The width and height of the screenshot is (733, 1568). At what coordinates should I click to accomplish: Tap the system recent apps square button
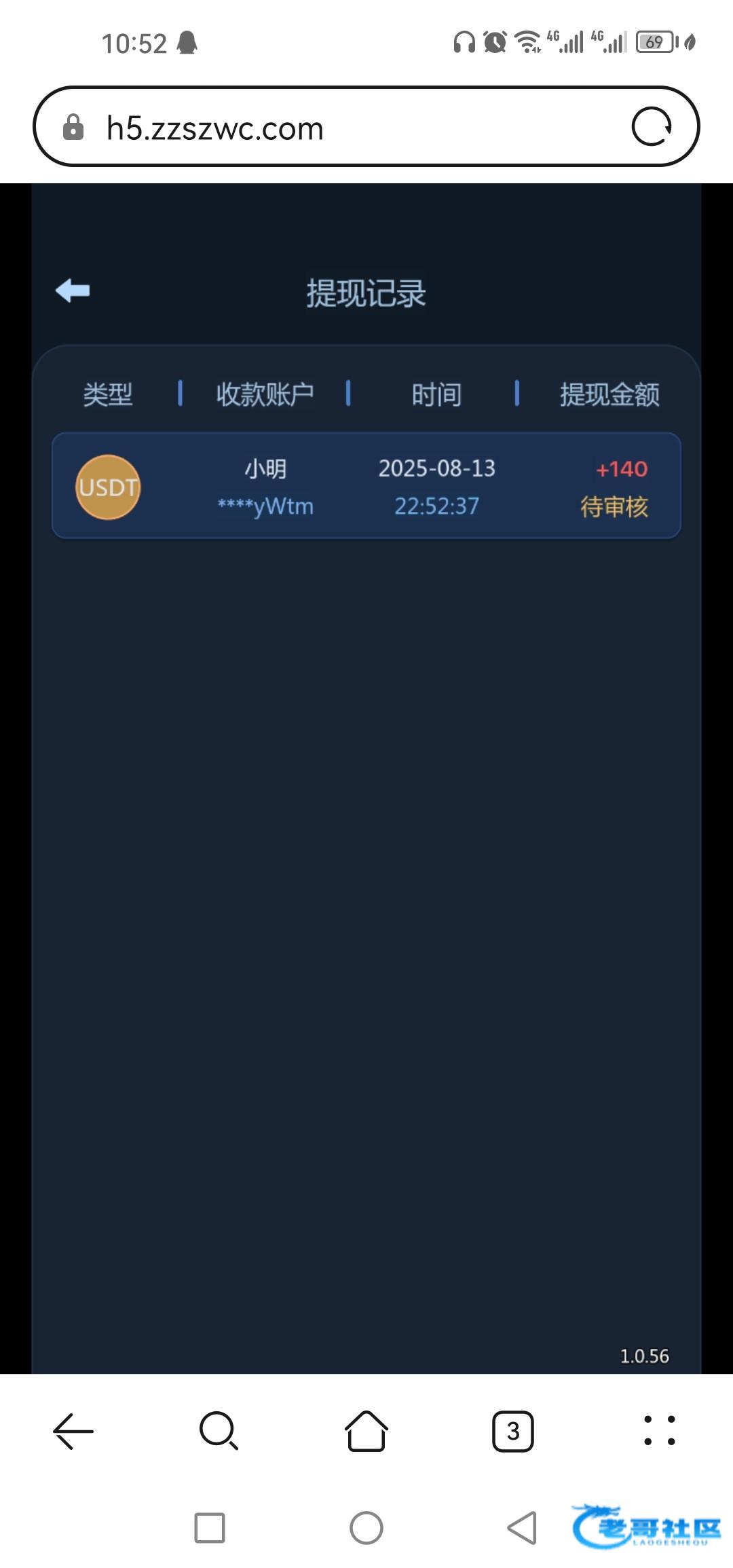[210, 1528]
